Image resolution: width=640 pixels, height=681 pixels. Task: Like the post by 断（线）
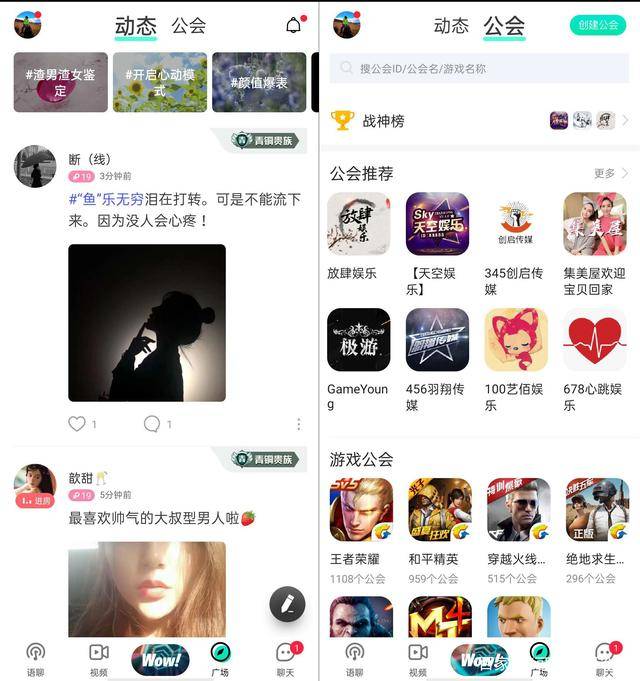tap(77, 424)
